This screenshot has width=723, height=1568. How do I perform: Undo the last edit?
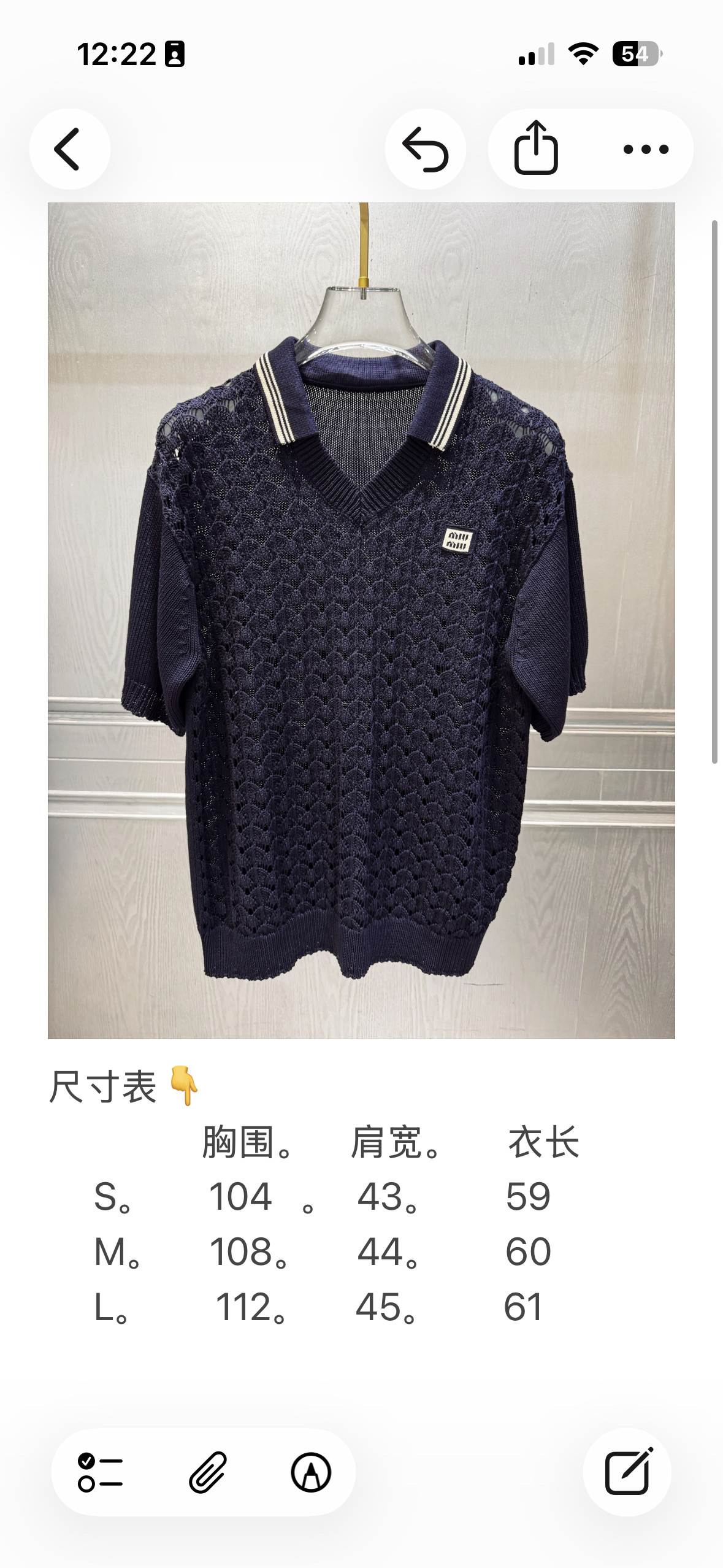point(425,149)
